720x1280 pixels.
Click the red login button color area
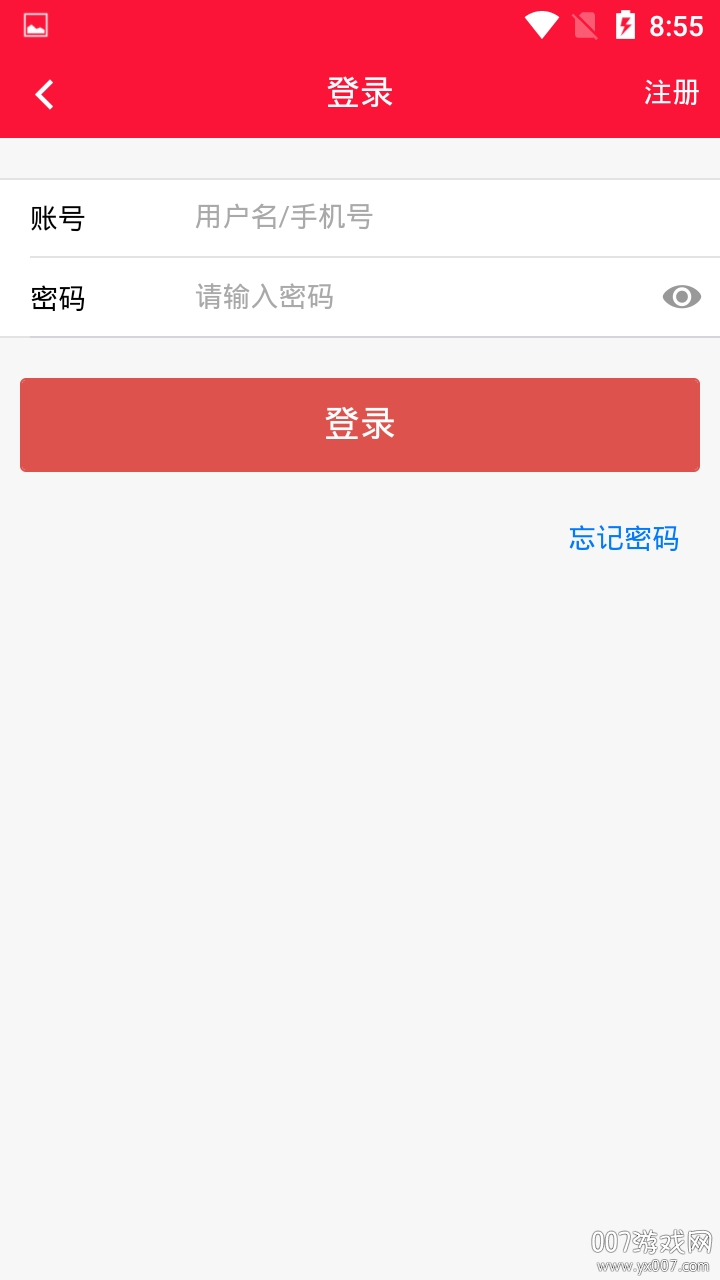(x=360, y=424)
